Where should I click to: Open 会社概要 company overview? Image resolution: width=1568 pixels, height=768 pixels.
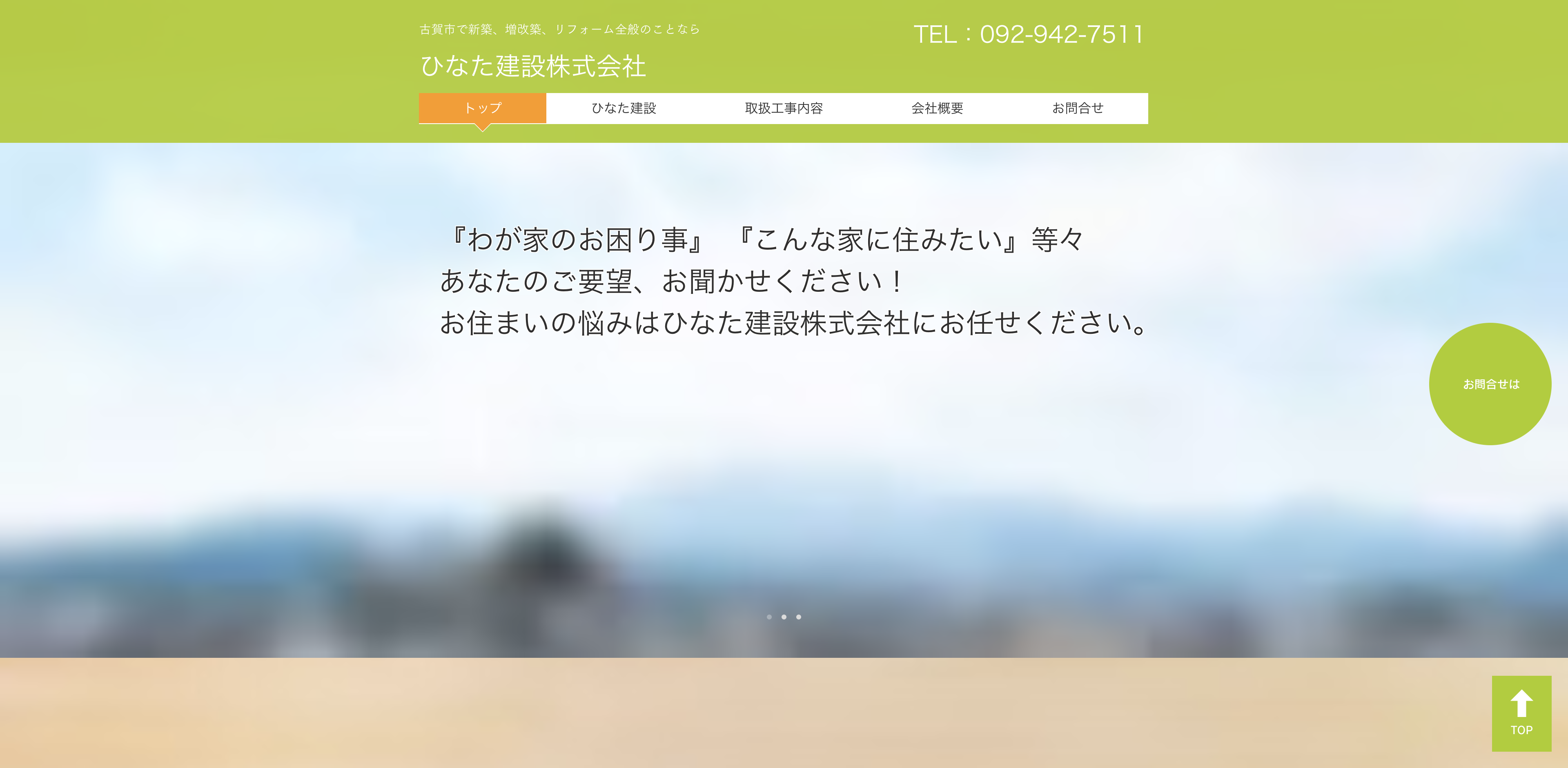(x=937, y=108)
